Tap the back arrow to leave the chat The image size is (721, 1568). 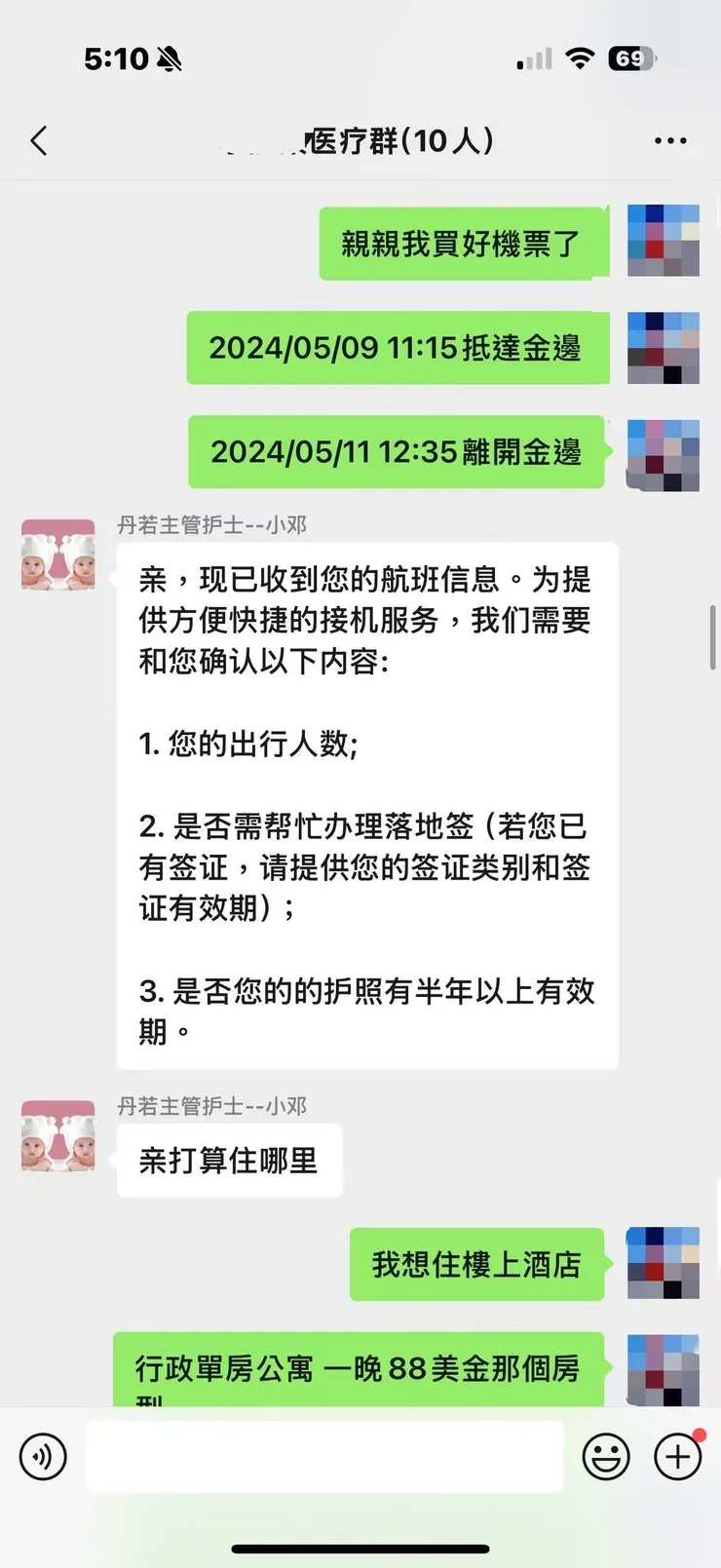(38, 140)
